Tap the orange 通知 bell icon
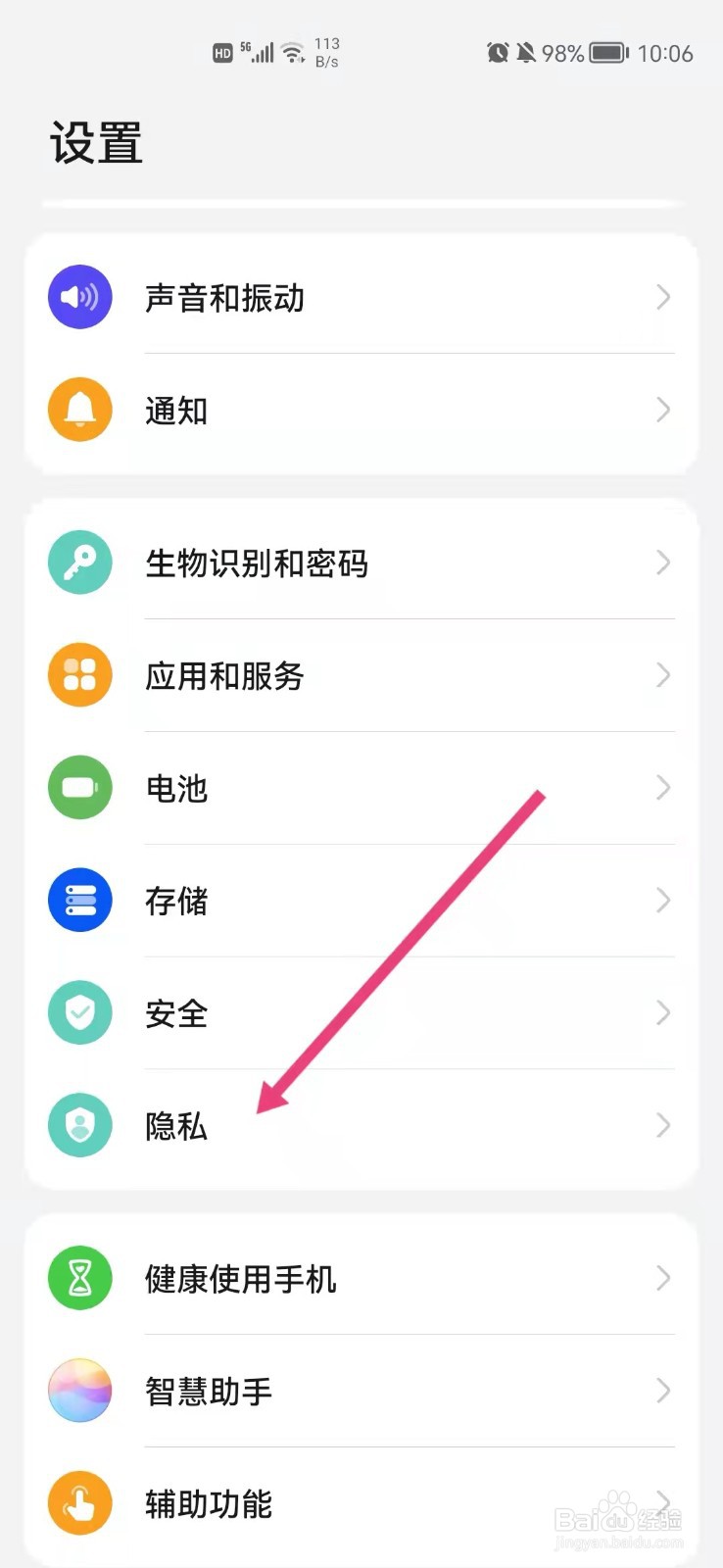Screen dimensions: 723x1568 click(79, 410)
